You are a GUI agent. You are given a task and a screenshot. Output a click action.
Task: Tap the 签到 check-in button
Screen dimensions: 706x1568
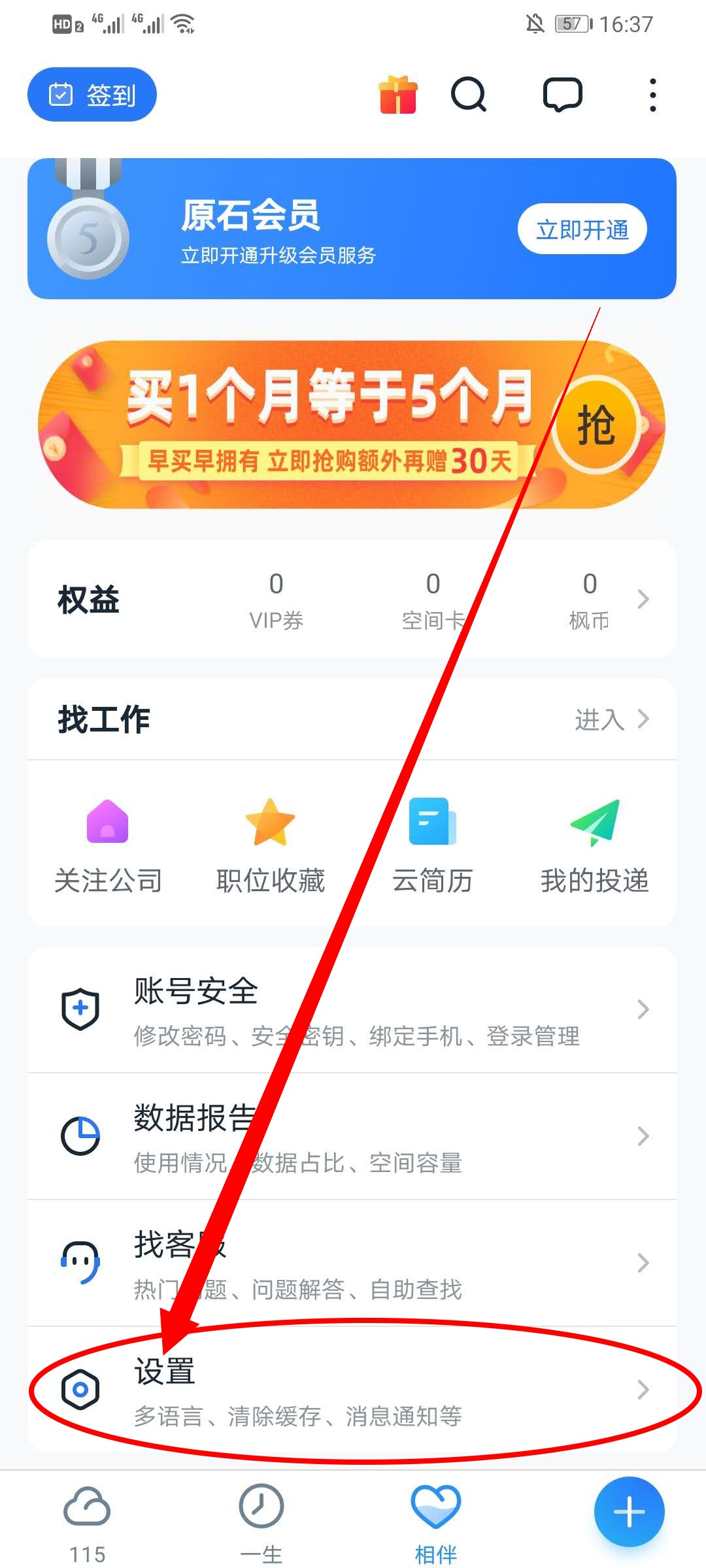point(92,95)
